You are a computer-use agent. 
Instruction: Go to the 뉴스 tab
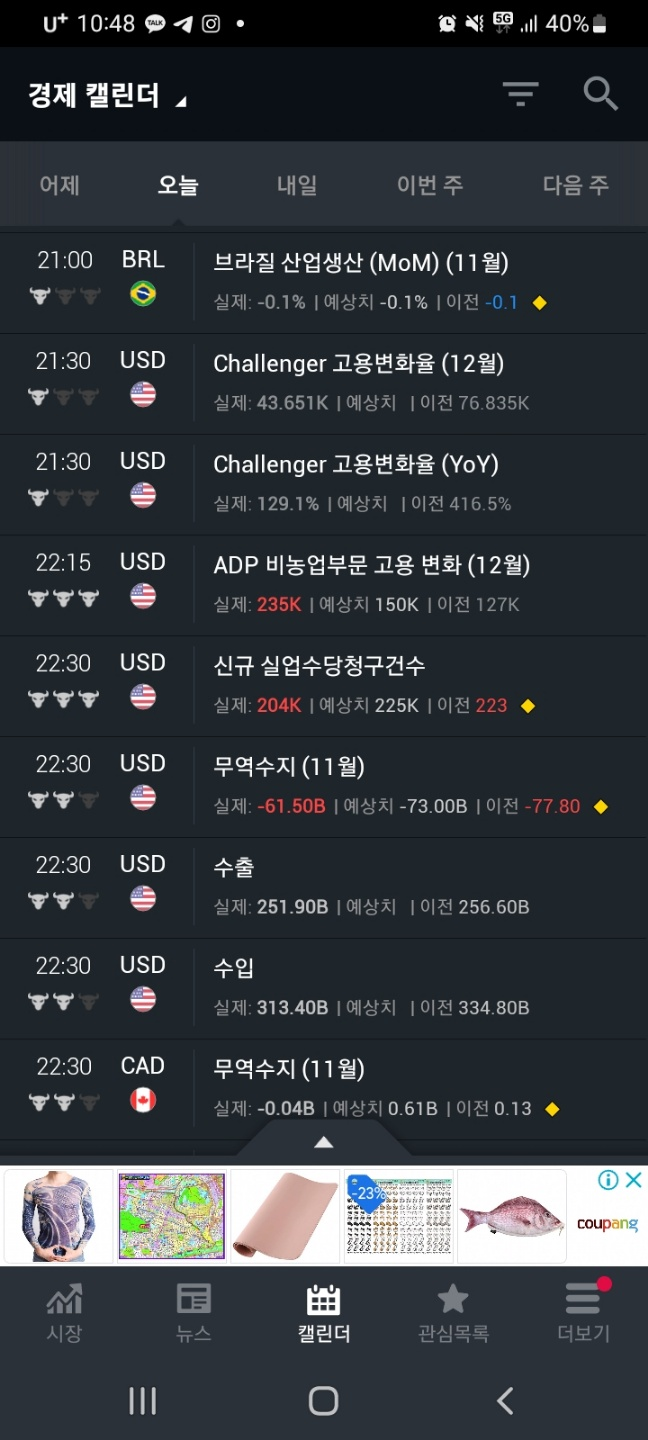point(194,1313)
